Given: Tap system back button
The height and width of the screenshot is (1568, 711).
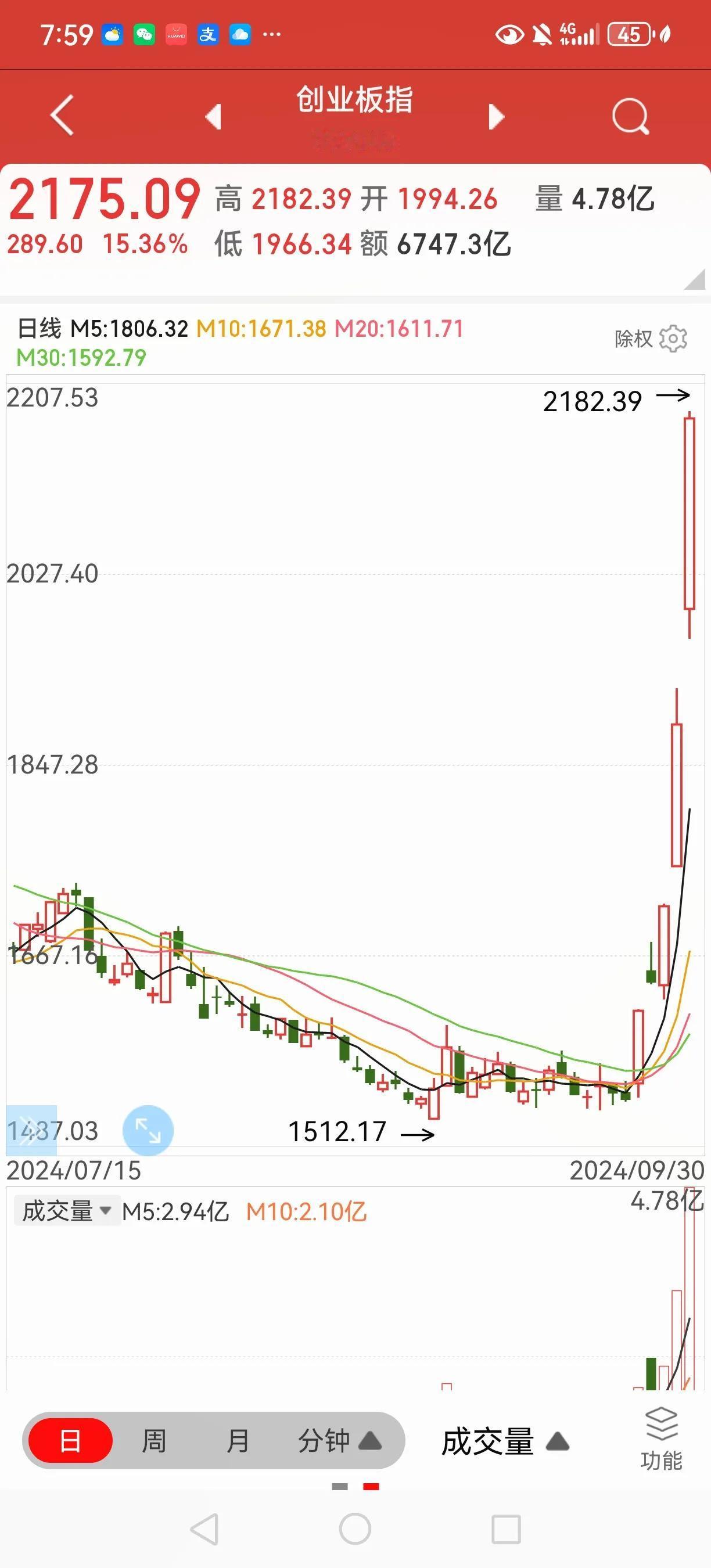Looking at the screenshot, I should [x=204, y=1529].
